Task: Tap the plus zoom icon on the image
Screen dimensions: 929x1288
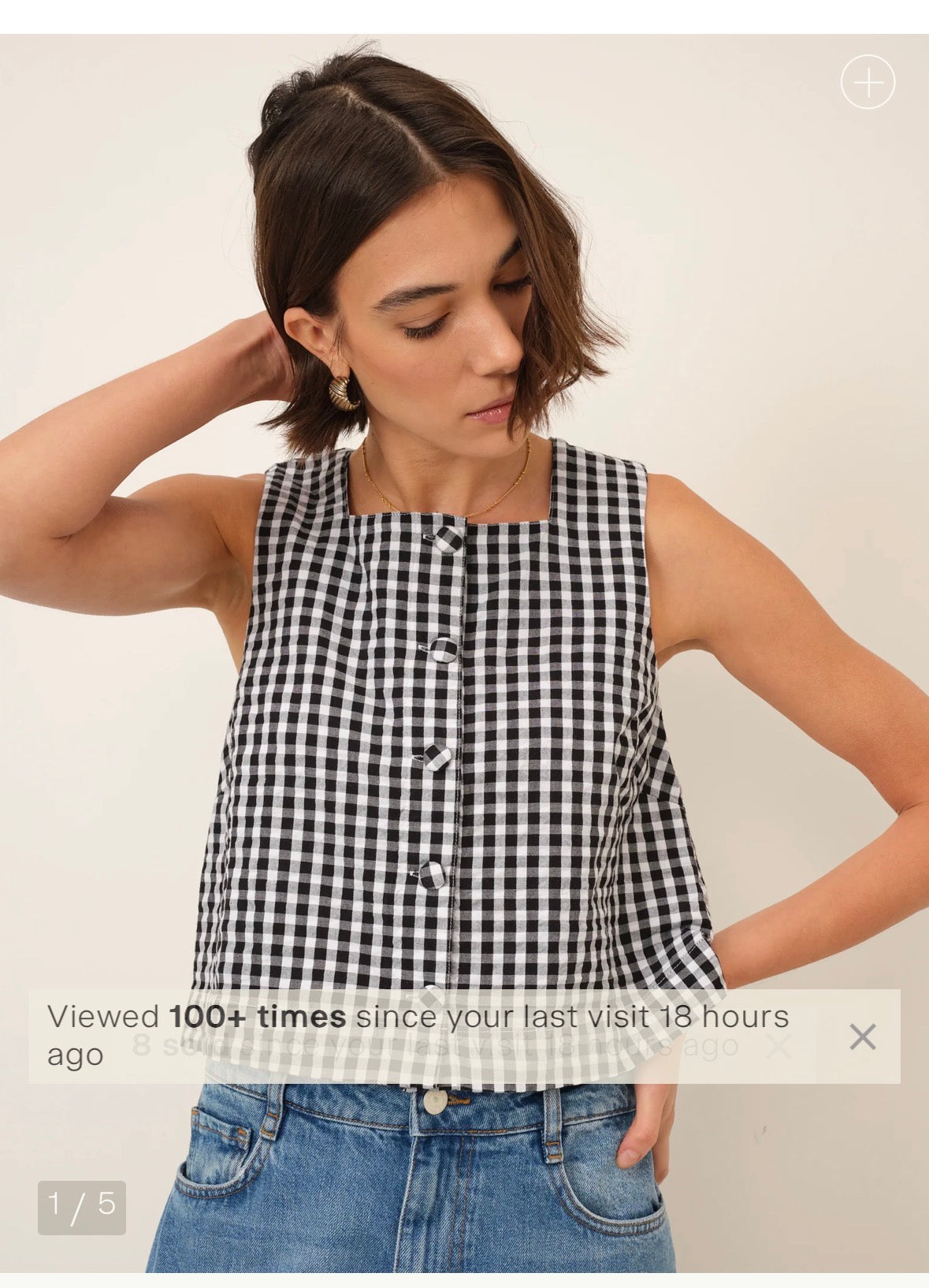Action: point(868,82)
